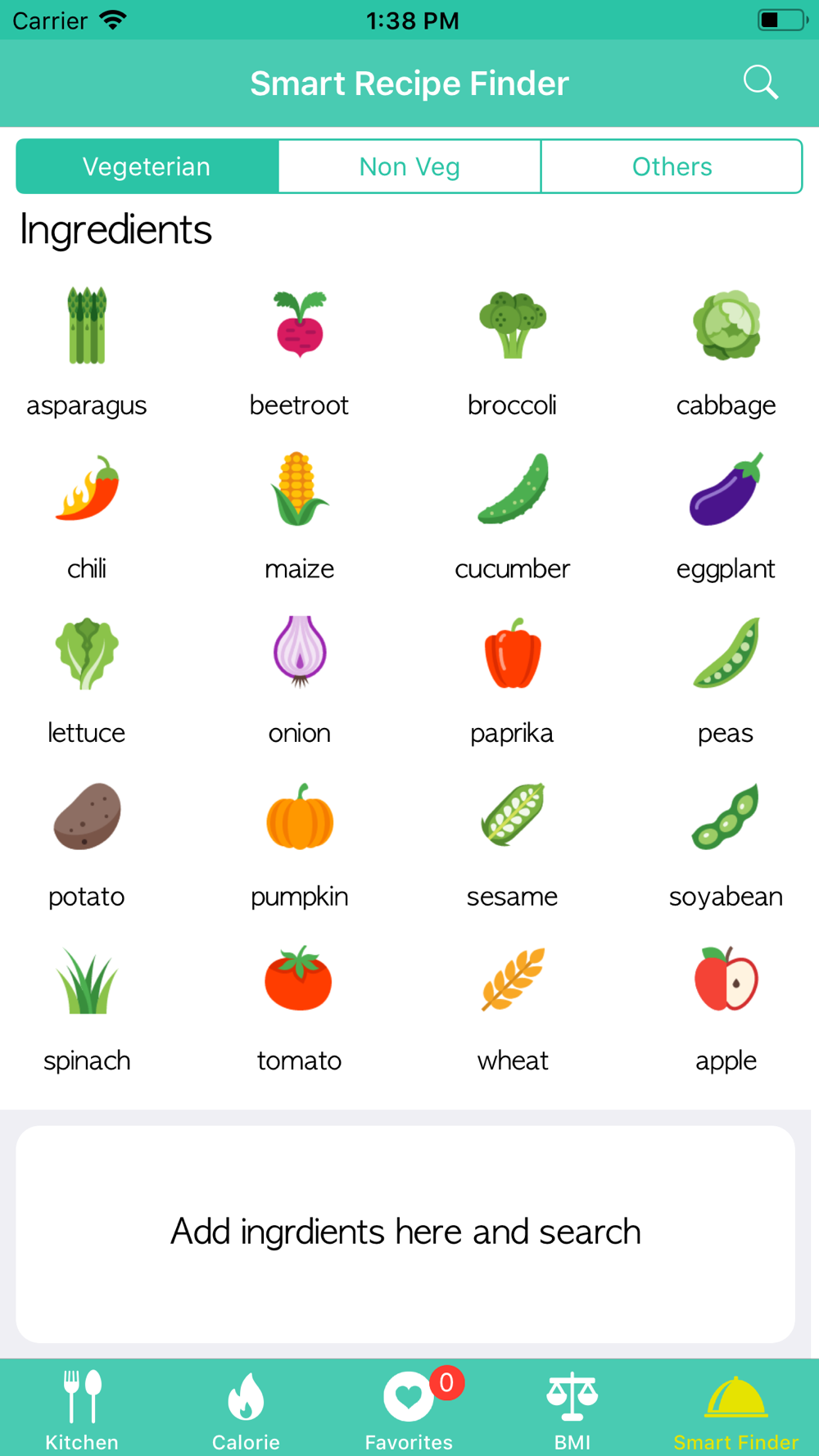Open the Favorites tab
Viewport: 819px width, 1456px height.
[409, 1409]
